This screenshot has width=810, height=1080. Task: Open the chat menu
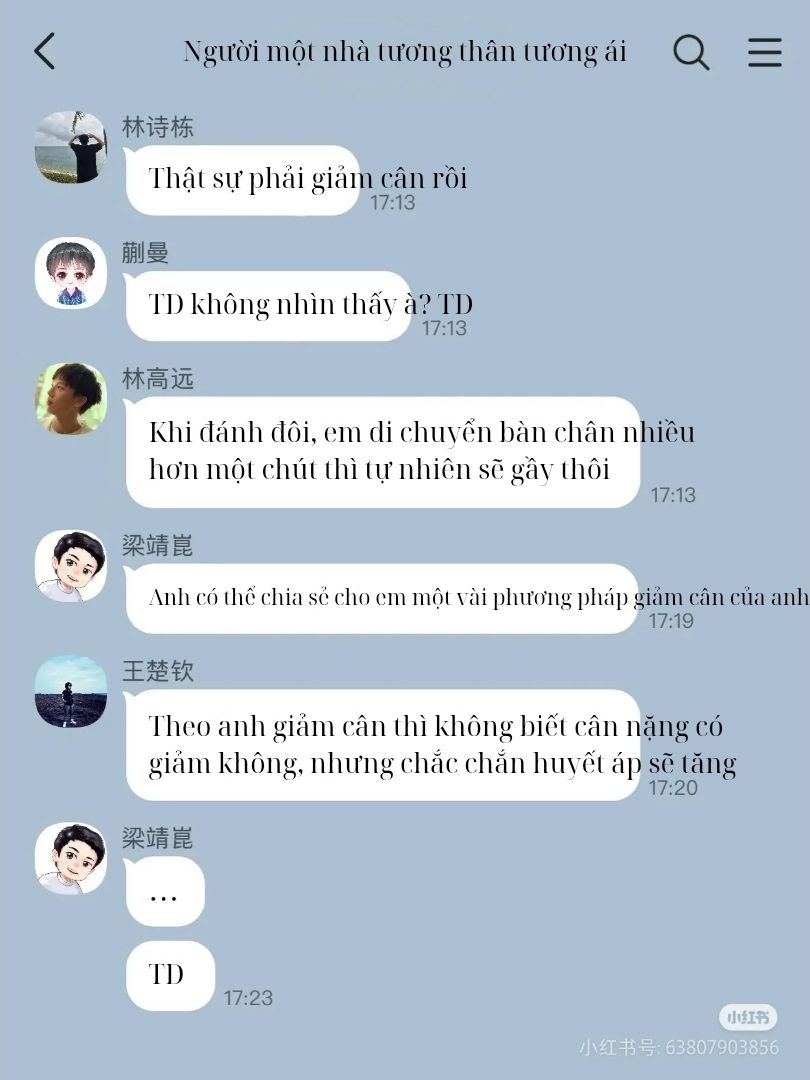764,52
